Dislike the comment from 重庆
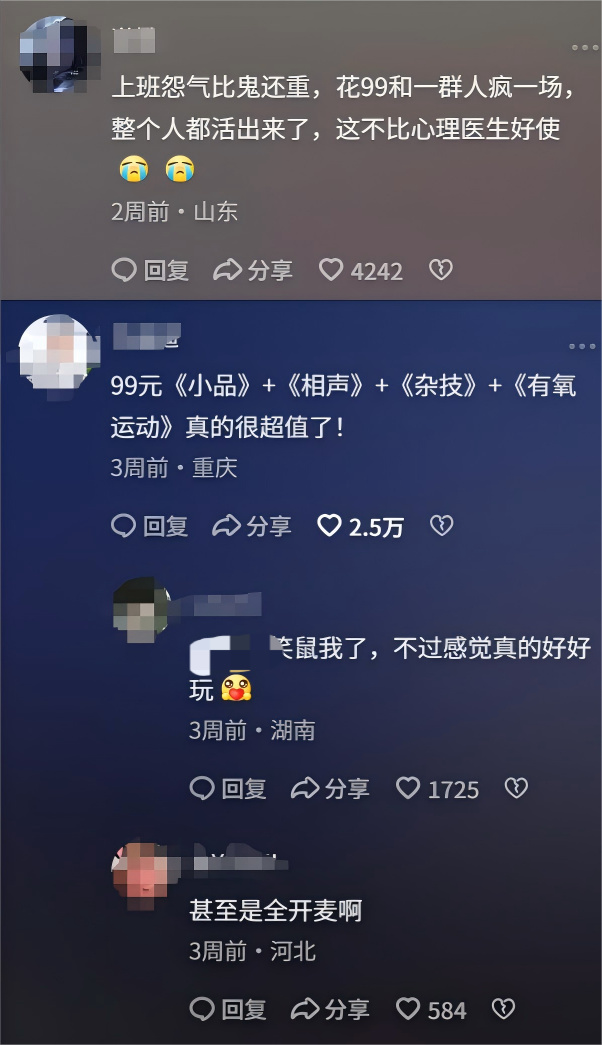This screenshot has height=1045, width=602. (x=441, y=526)
